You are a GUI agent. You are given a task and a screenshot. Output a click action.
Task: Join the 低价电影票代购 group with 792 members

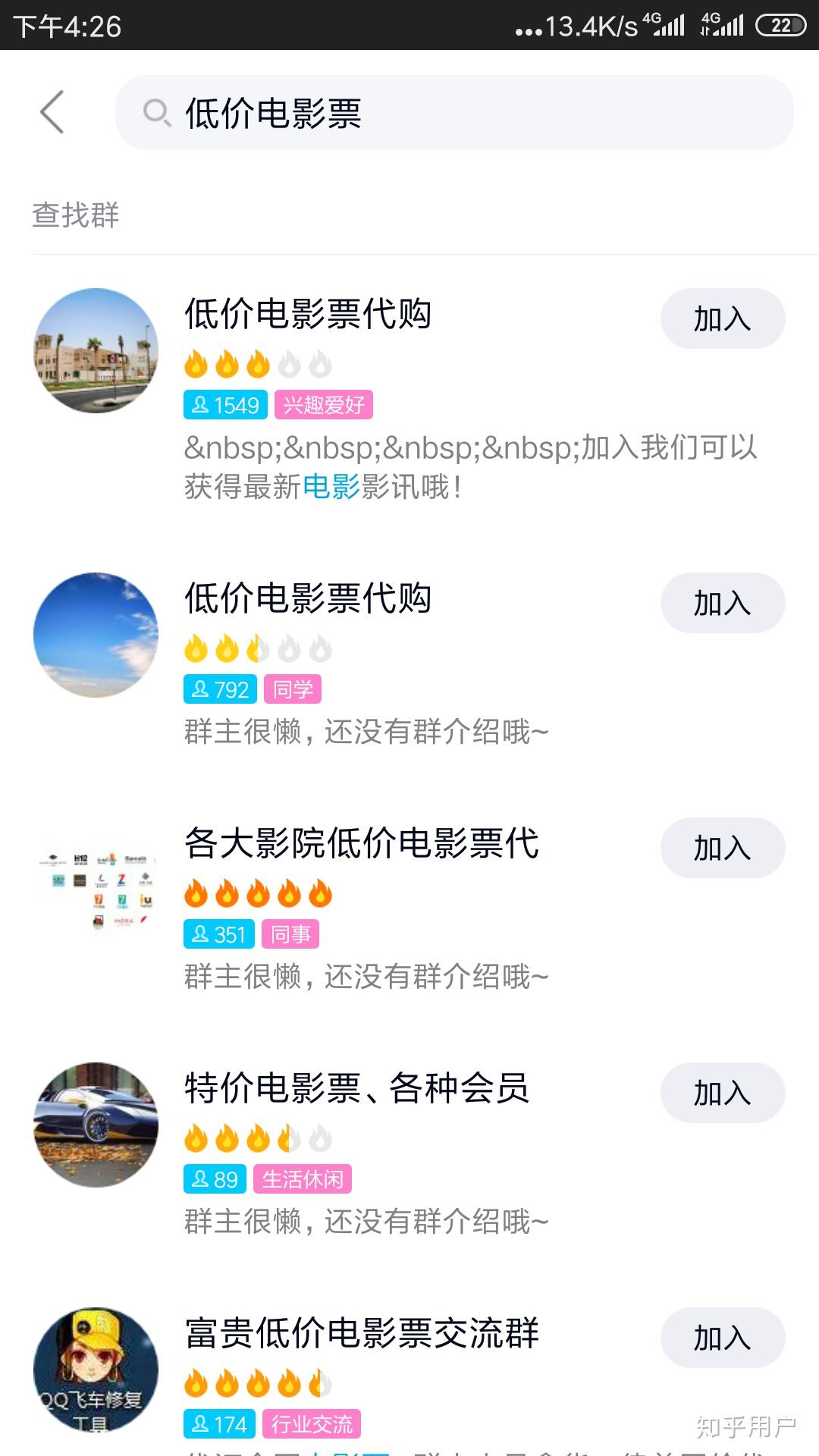[x=722, y=603]
